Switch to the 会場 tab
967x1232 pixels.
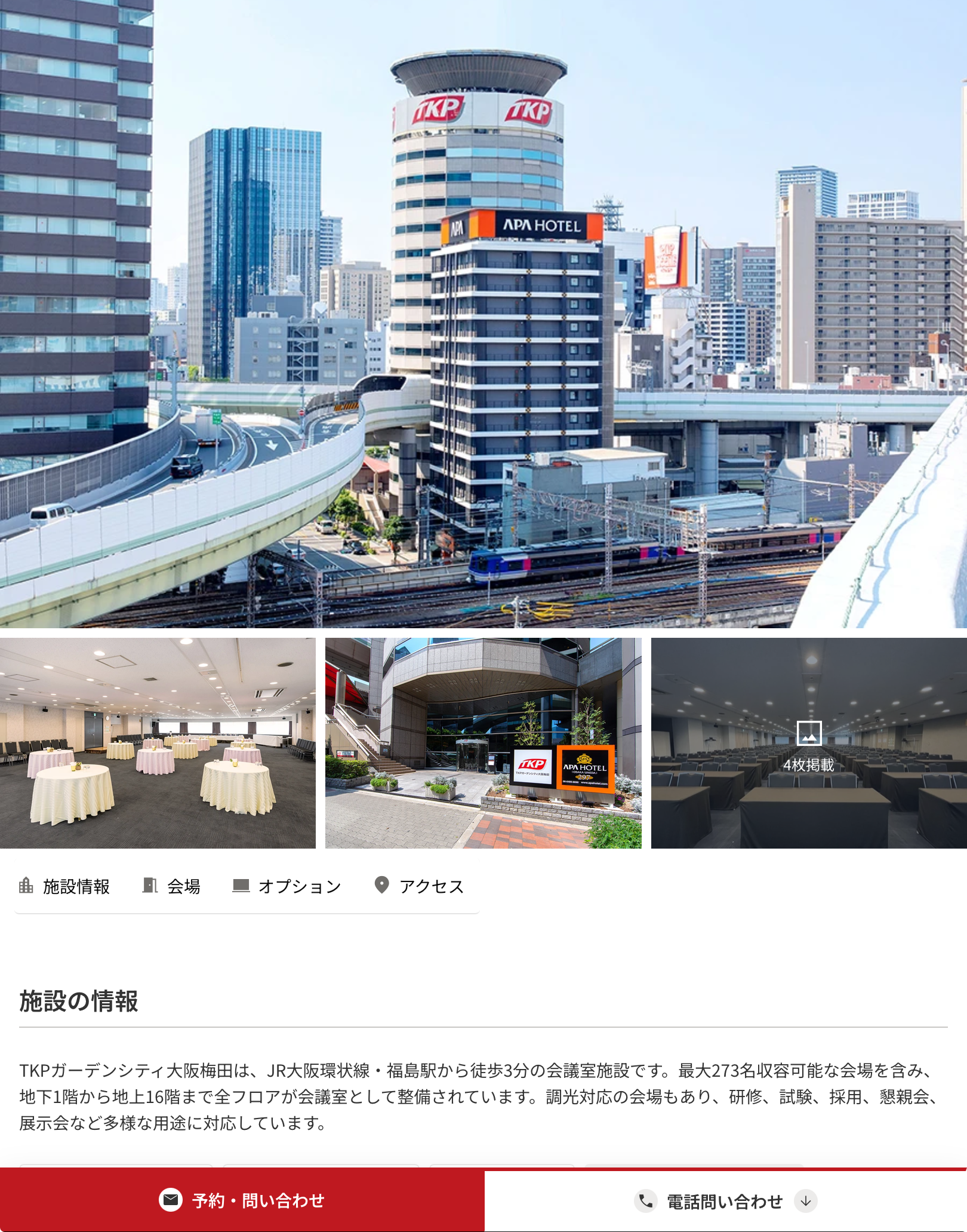click(172, 886)
